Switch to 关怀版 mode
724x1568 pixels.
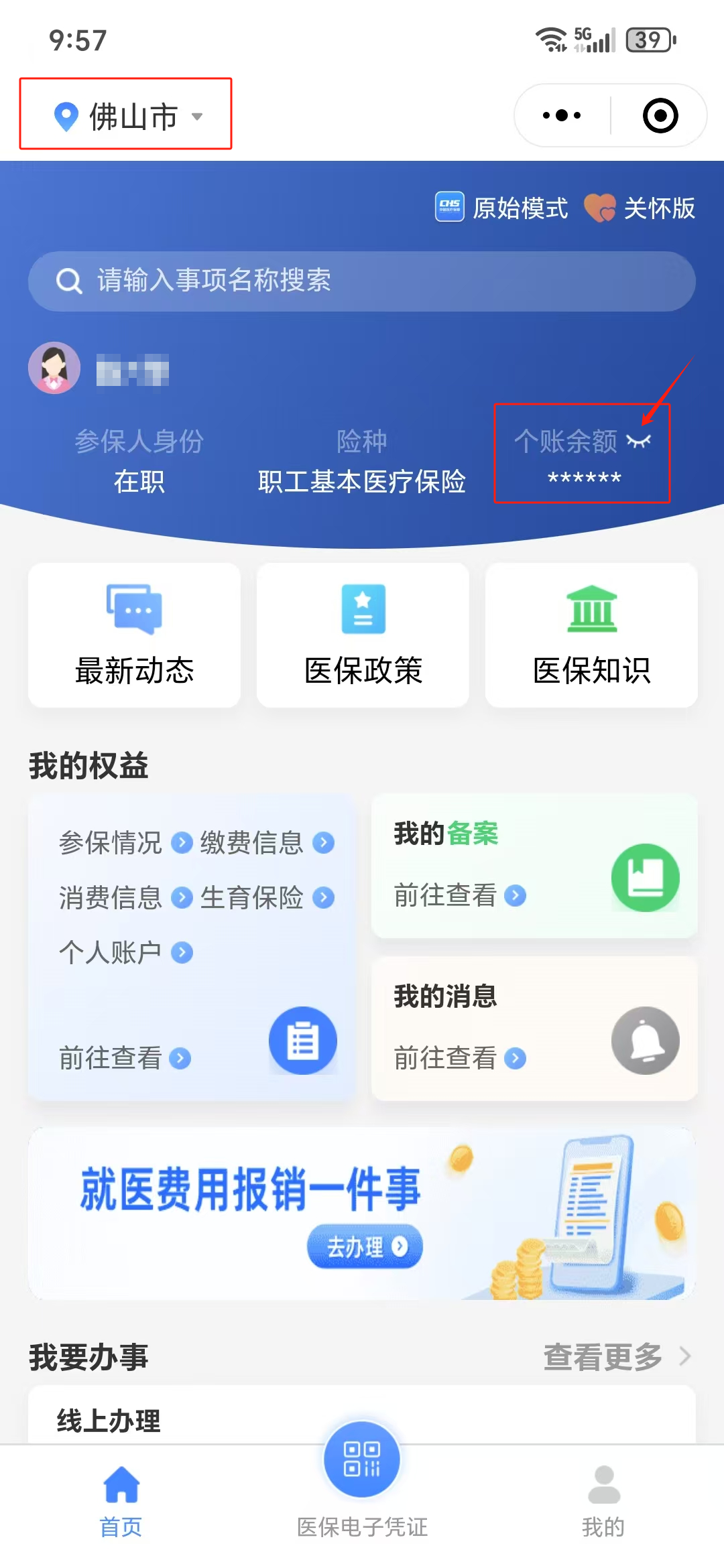(640, 208)
